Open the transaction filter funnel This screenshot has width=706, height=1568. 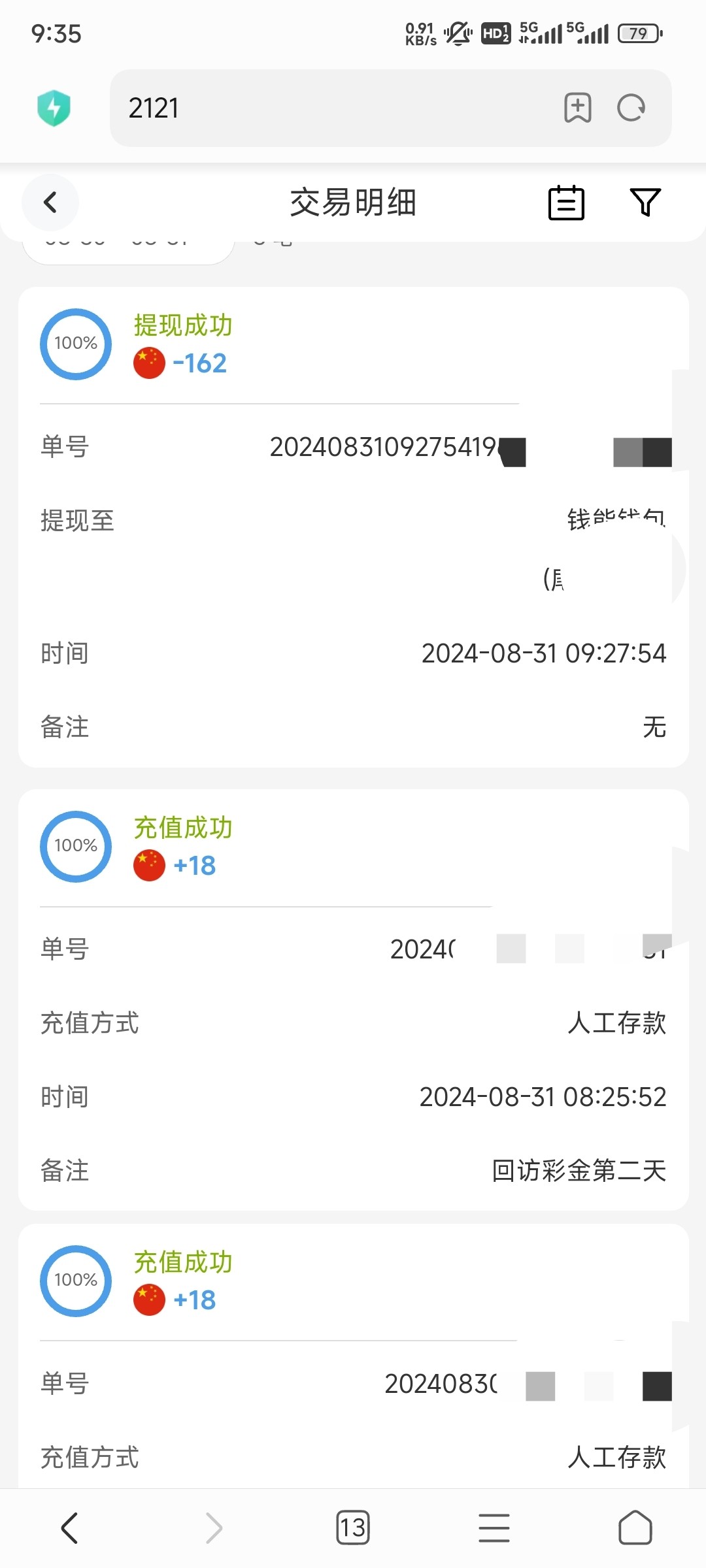(x=645, y=203)
